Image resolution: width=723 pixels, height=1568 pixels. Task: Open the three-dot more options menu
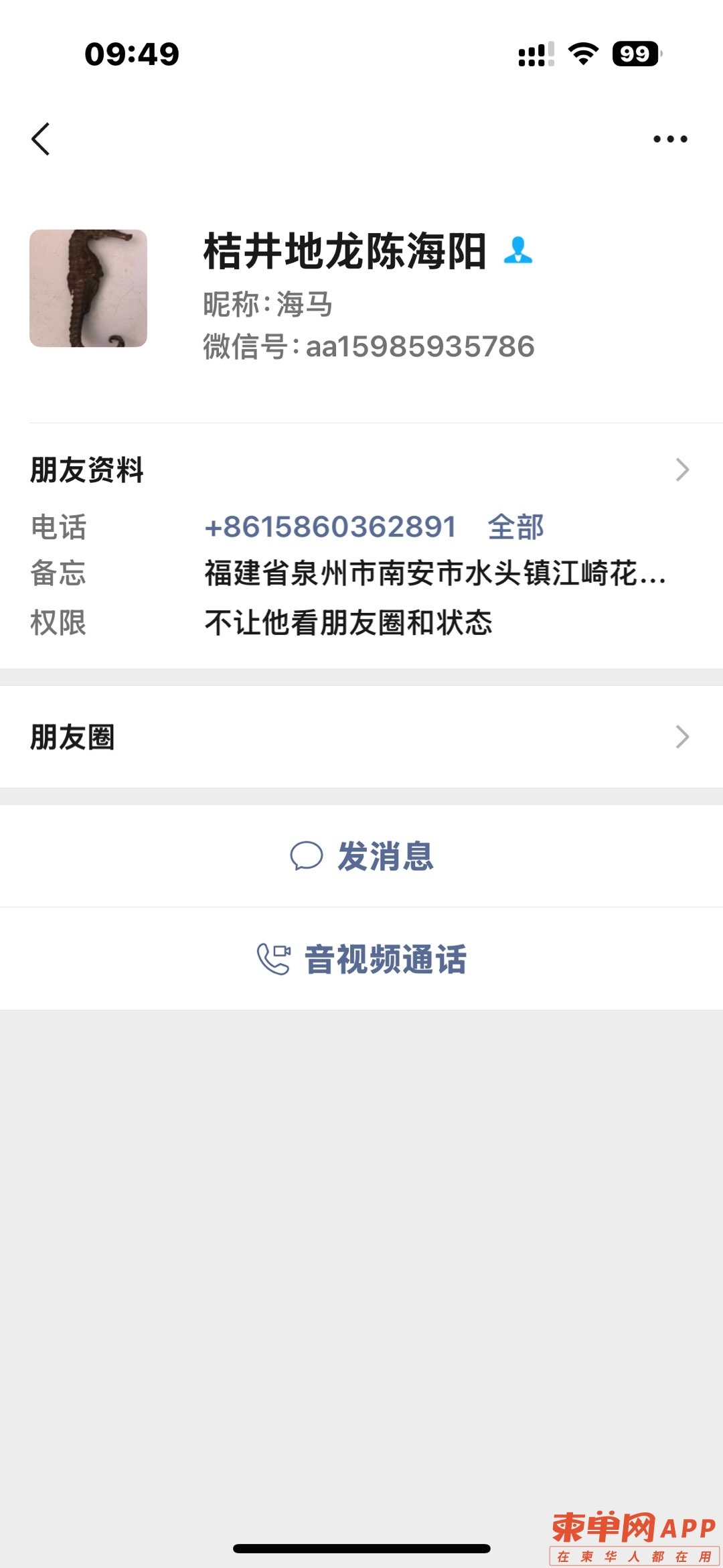point(670,139)
